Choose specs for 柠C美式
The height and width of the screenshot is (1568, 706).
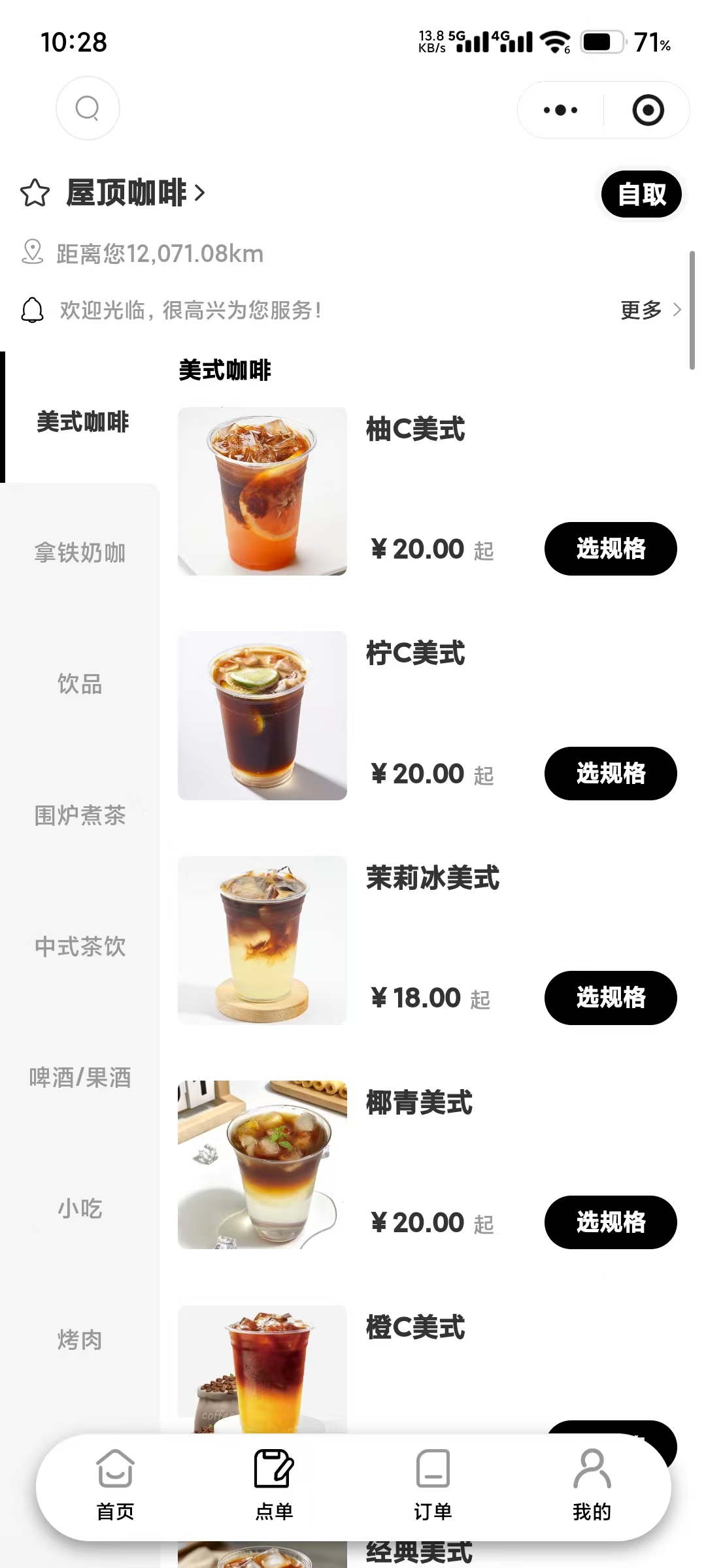coord(610,774)
